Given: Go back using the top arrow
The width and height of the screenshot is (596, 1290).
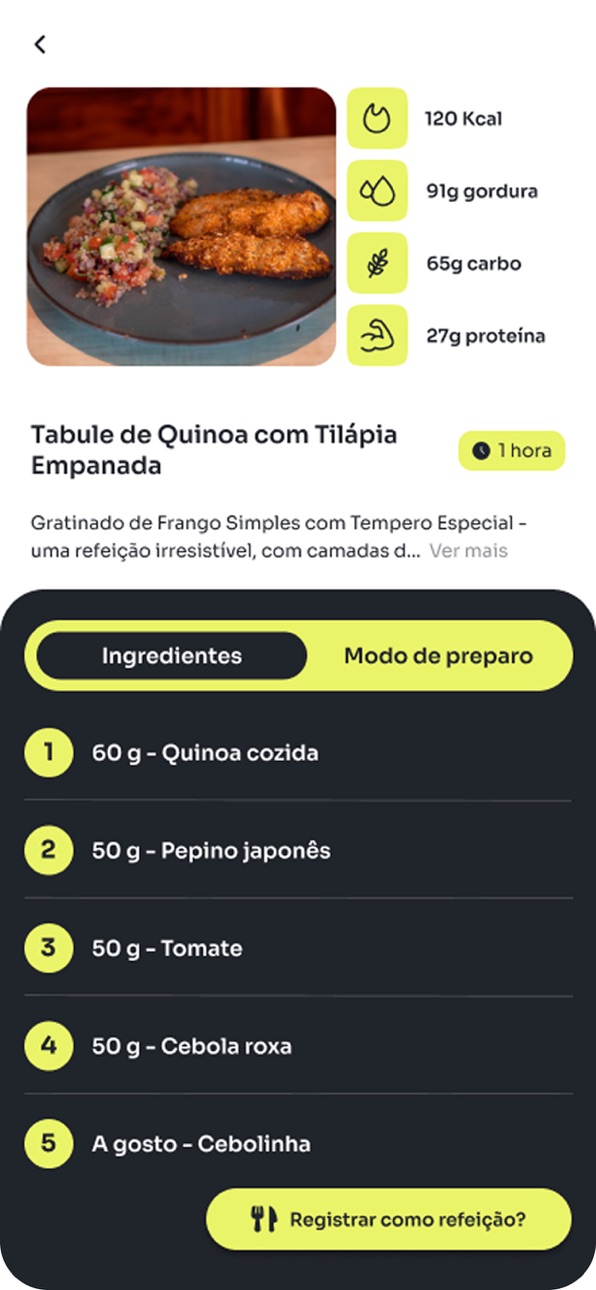Looking at the screenshot, I should pos(39,44).
